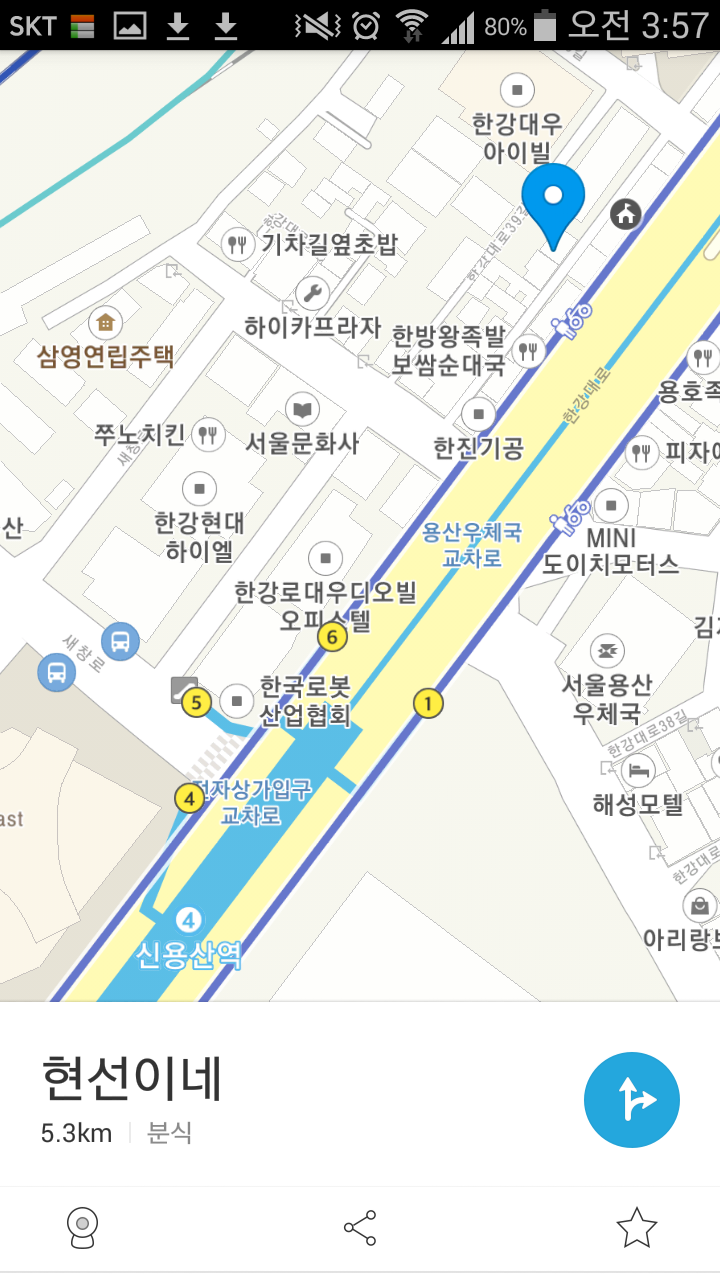The image size is (720, 1280).
Task: Tap the 해성모텔 lodging marker
Action: tap(637, 770)
